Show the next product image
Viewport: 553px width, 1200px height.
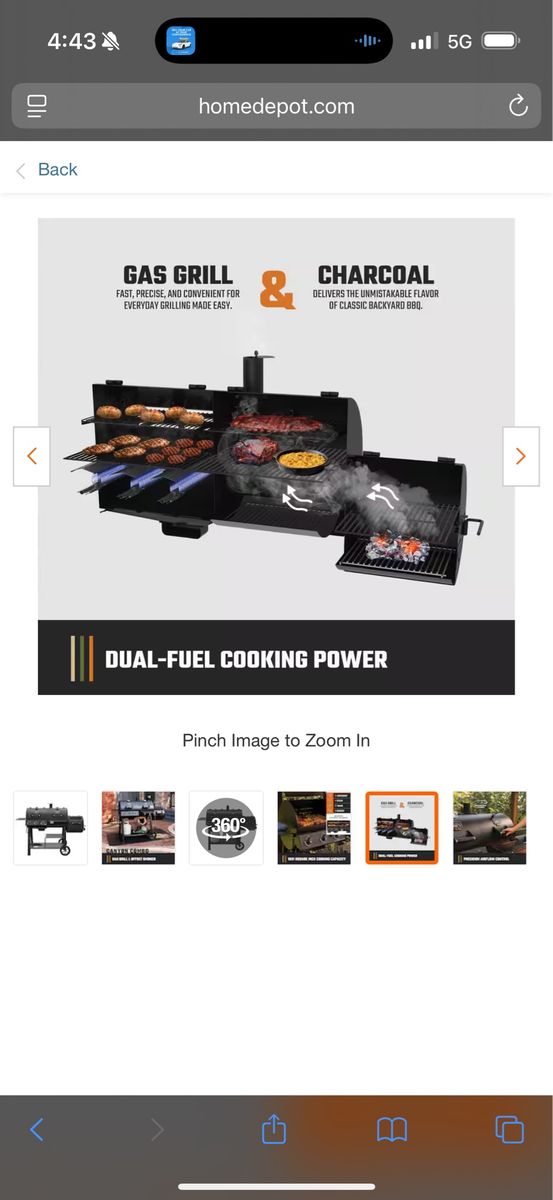(x=520, y=456)
